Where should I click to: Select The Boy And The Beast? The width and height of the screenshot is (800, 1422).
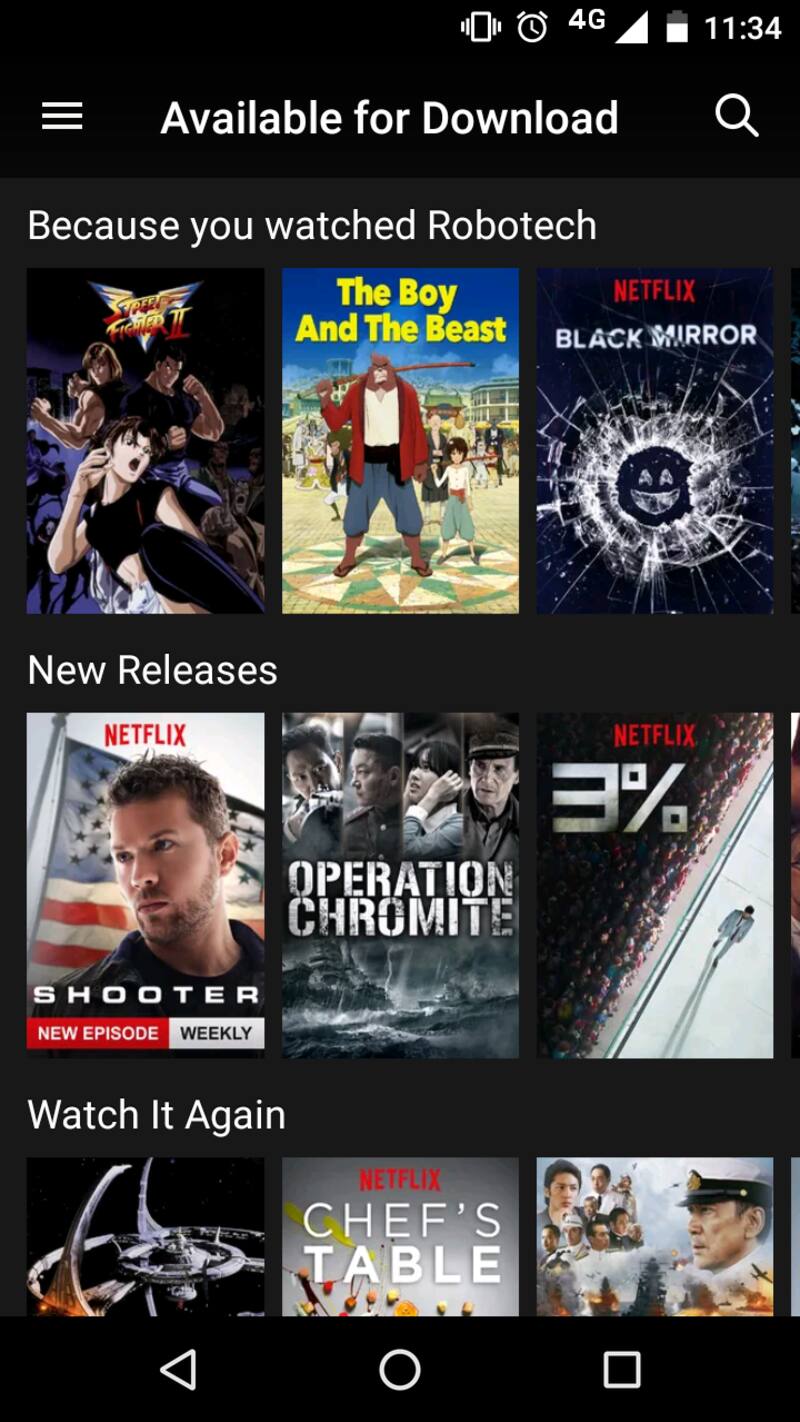coord(400,440)
